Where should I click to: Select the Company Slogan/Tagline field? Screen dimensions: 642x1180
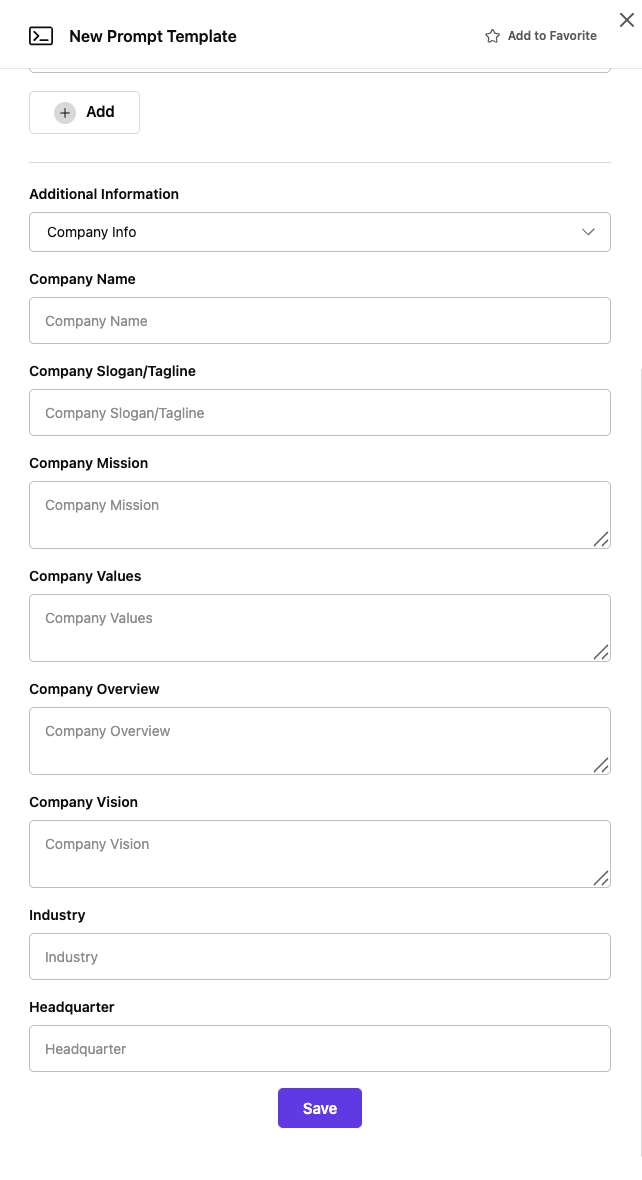tap(320, 413)
